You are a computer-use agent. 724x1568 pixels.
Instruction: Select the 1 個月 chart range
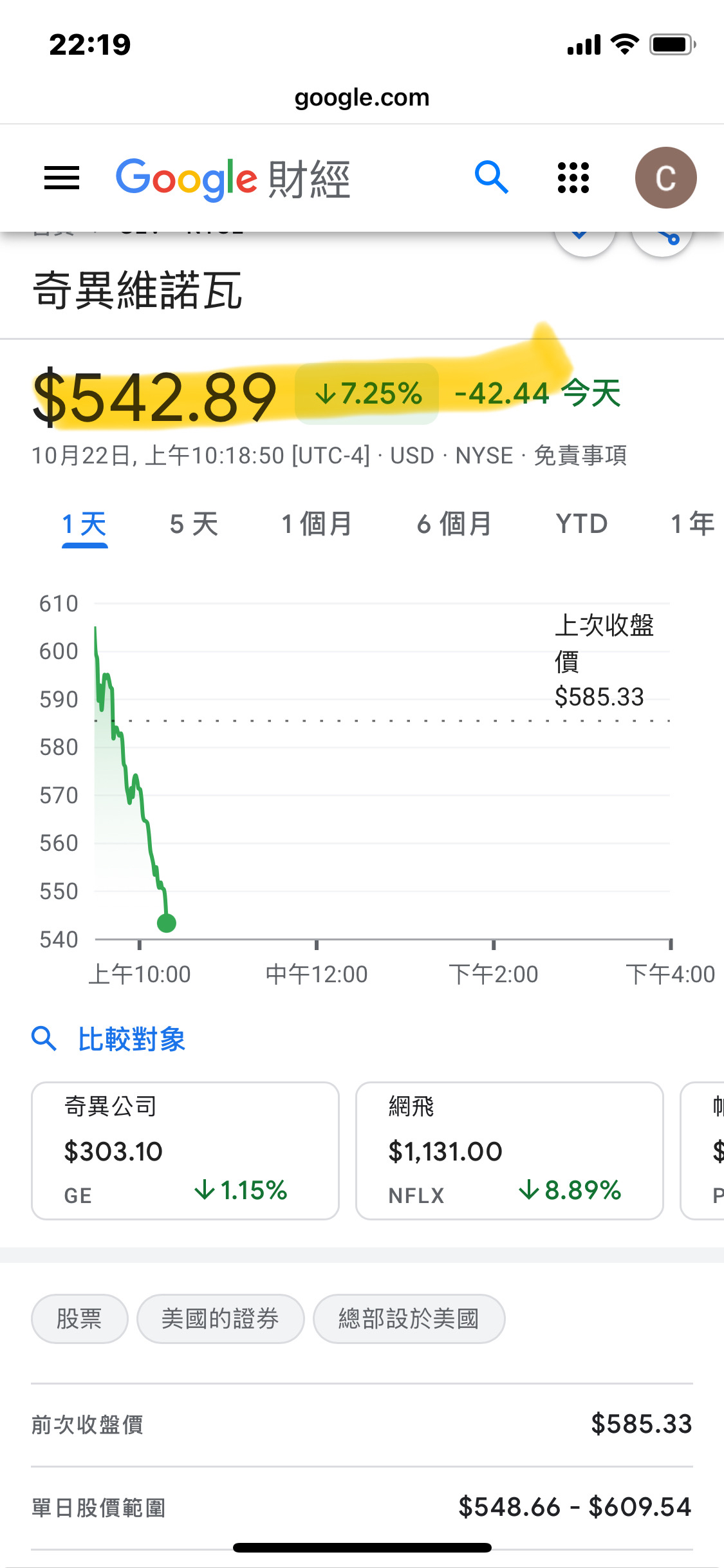tap(317, 524)
